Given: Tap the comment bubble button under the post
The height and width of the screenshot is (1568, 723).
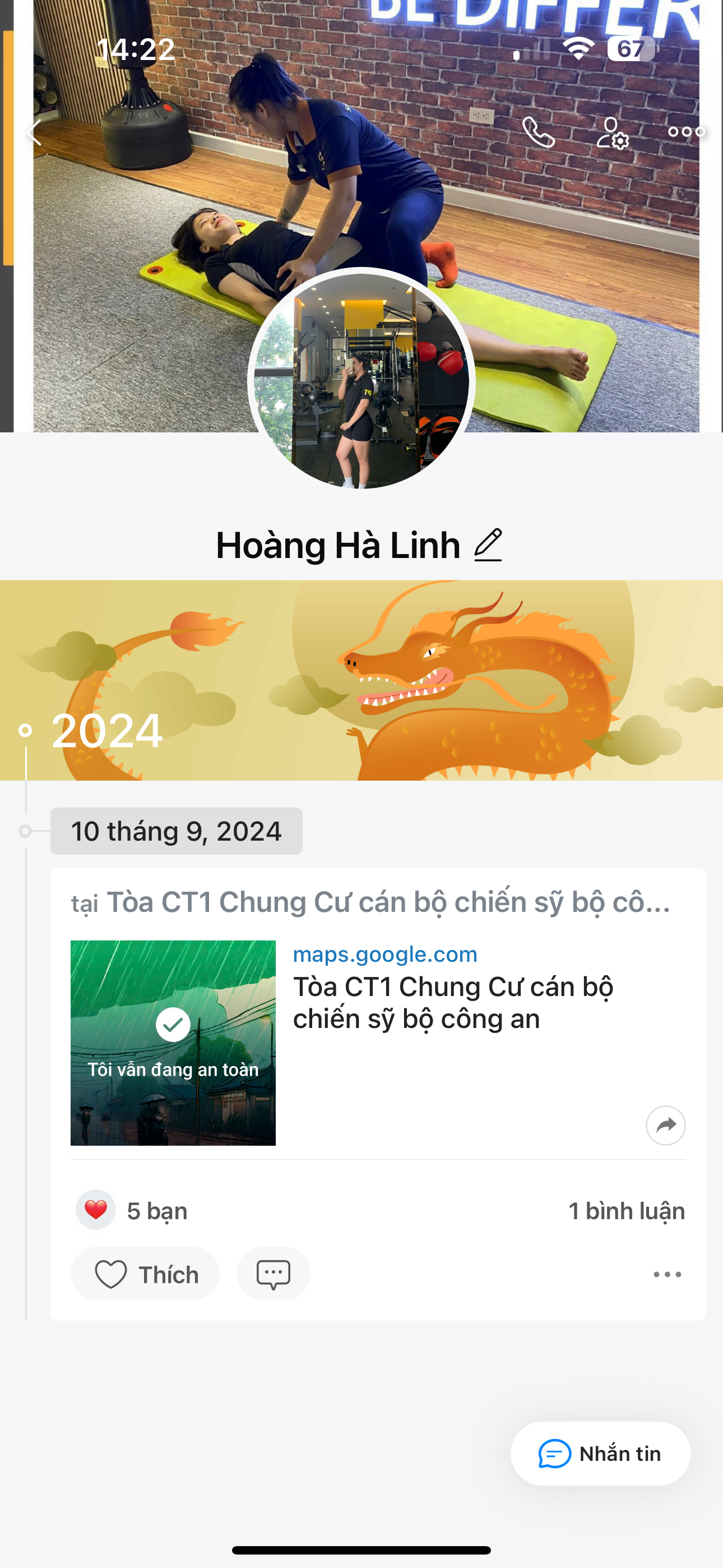Looking at the screenshot, I should click(274, 1274).
